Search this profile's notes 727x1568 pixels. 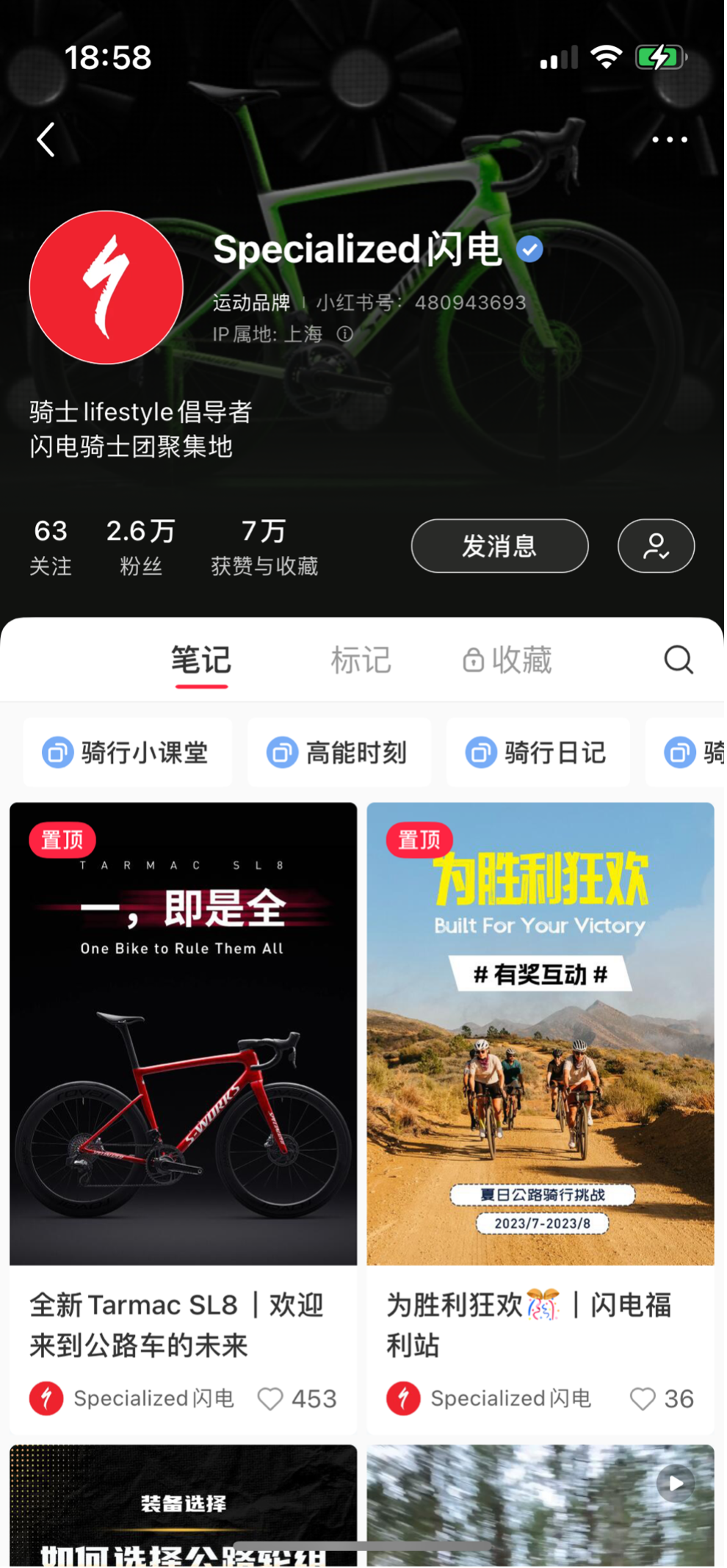click(x=679, y=660)
